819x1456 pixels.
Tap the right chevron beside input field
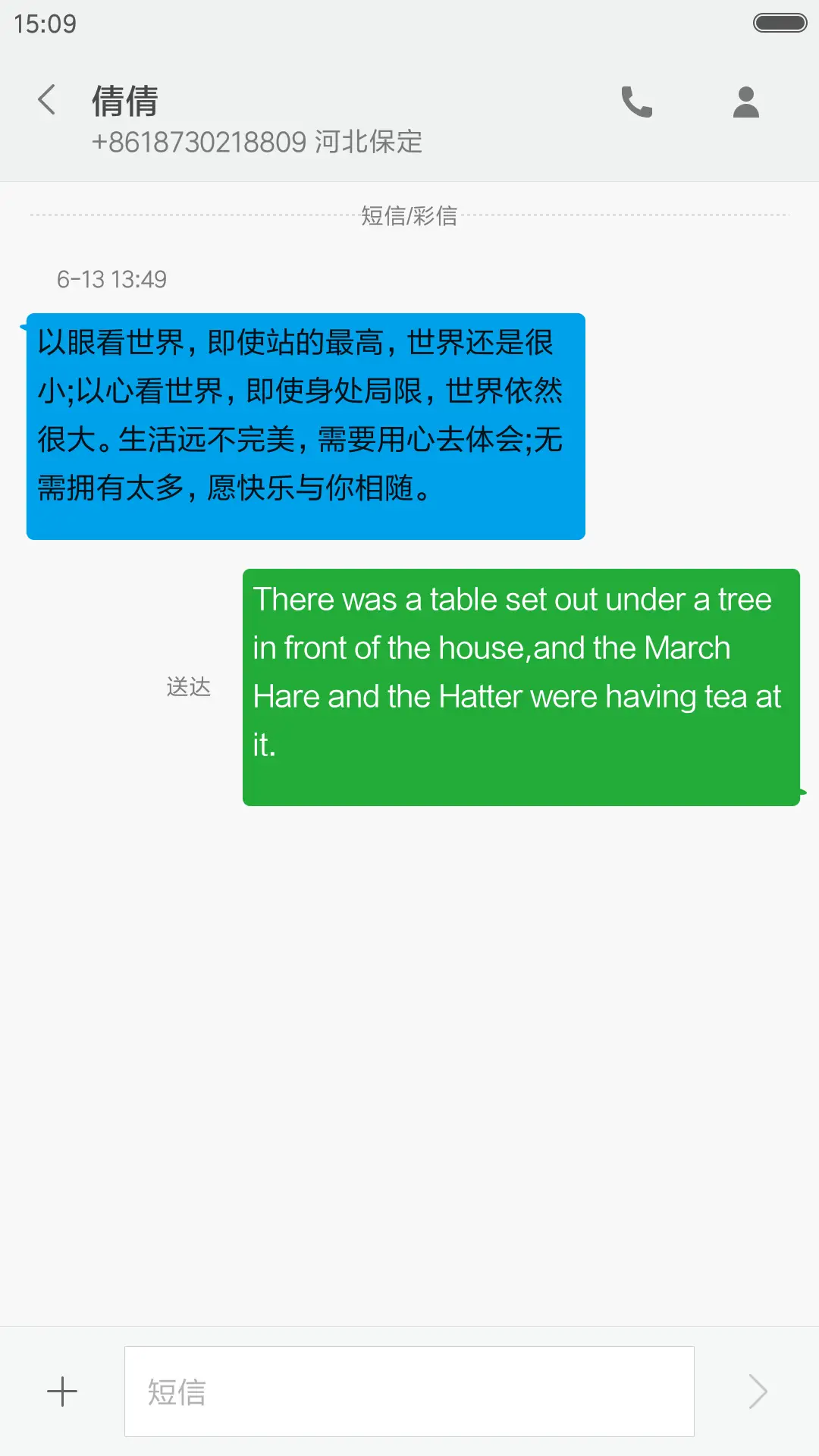(758, 1392)
